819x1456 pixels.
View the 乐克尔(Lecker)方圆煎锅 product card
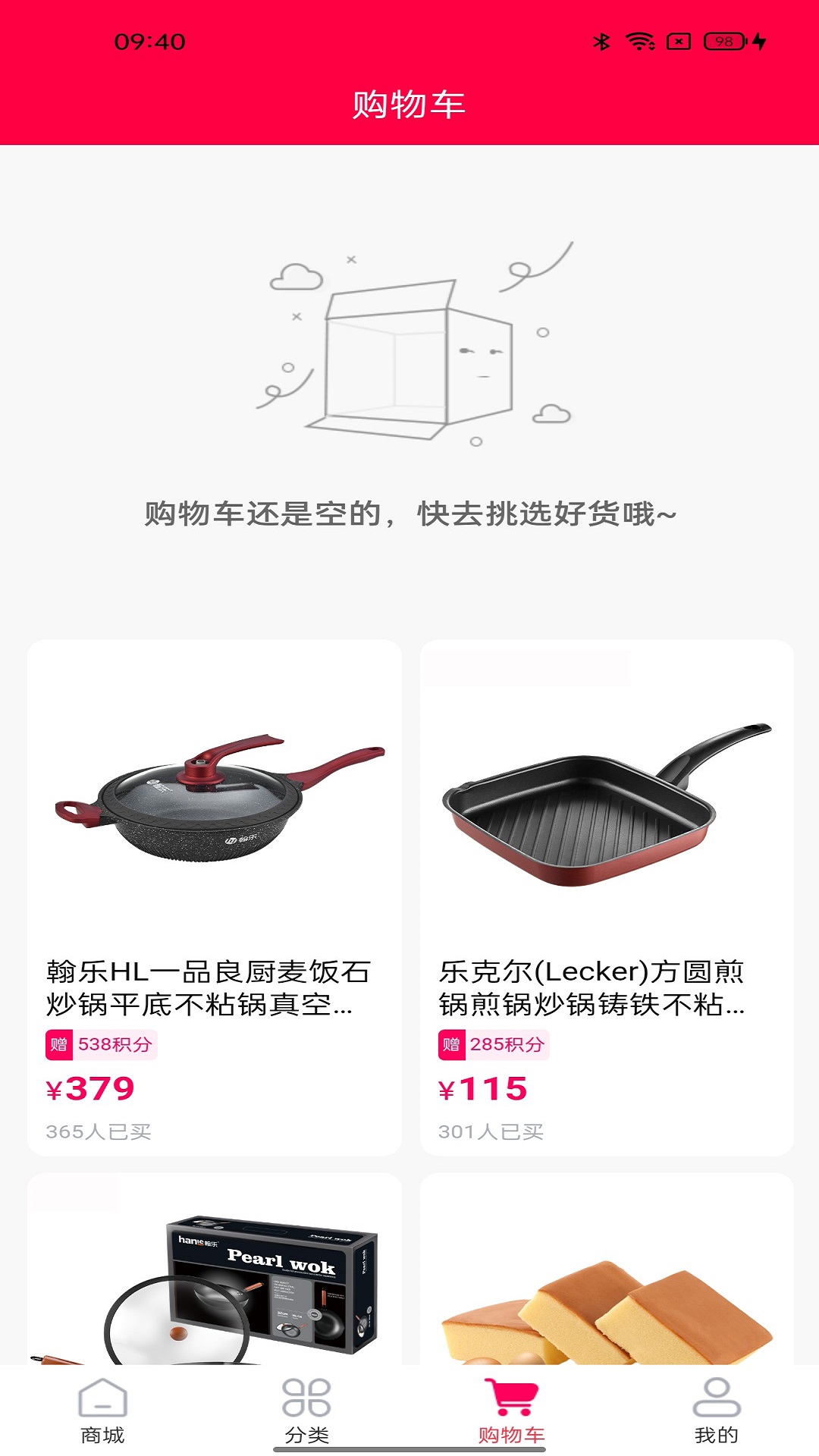click(607, 896)
